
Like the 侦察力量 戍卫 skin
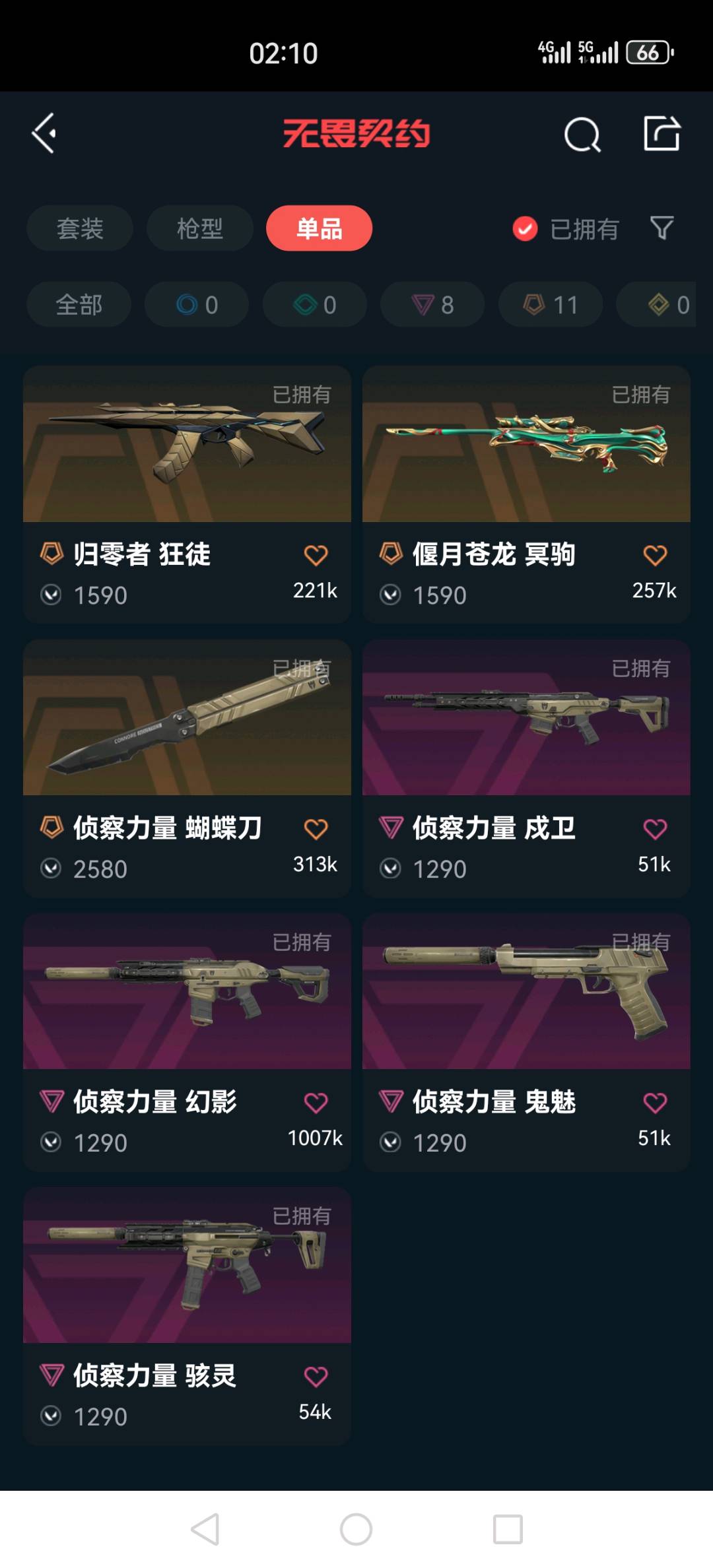(655, 829)
